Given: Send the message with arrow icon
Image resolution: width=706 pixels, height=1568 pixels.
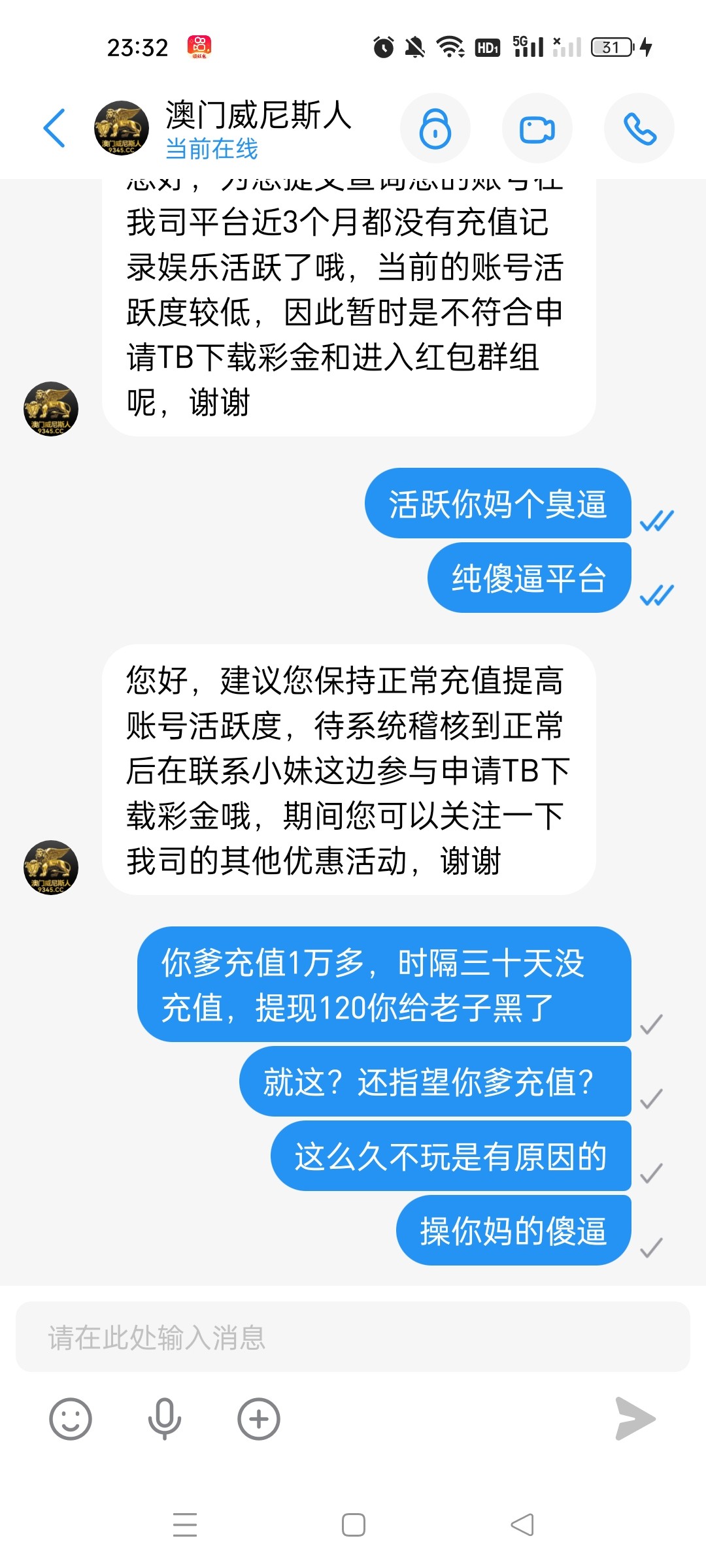Looking at the screenshot, I should click(635, 1418).
